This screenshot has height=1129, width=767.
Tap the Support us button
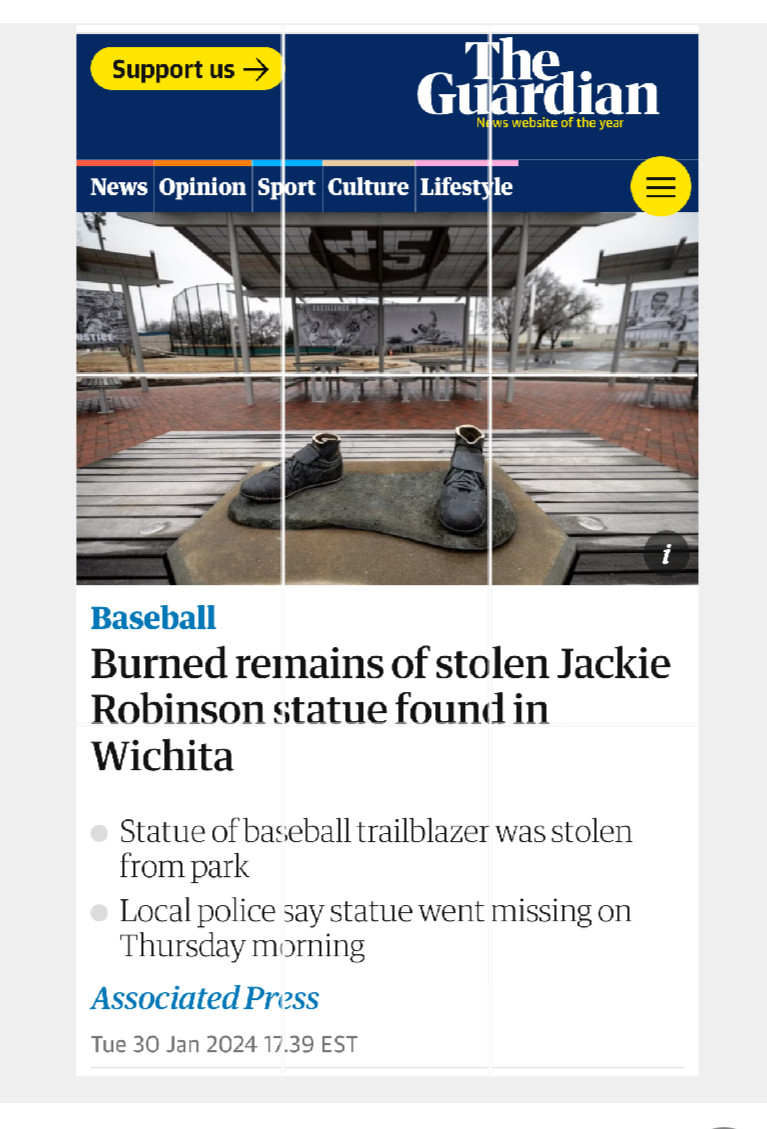188,69
